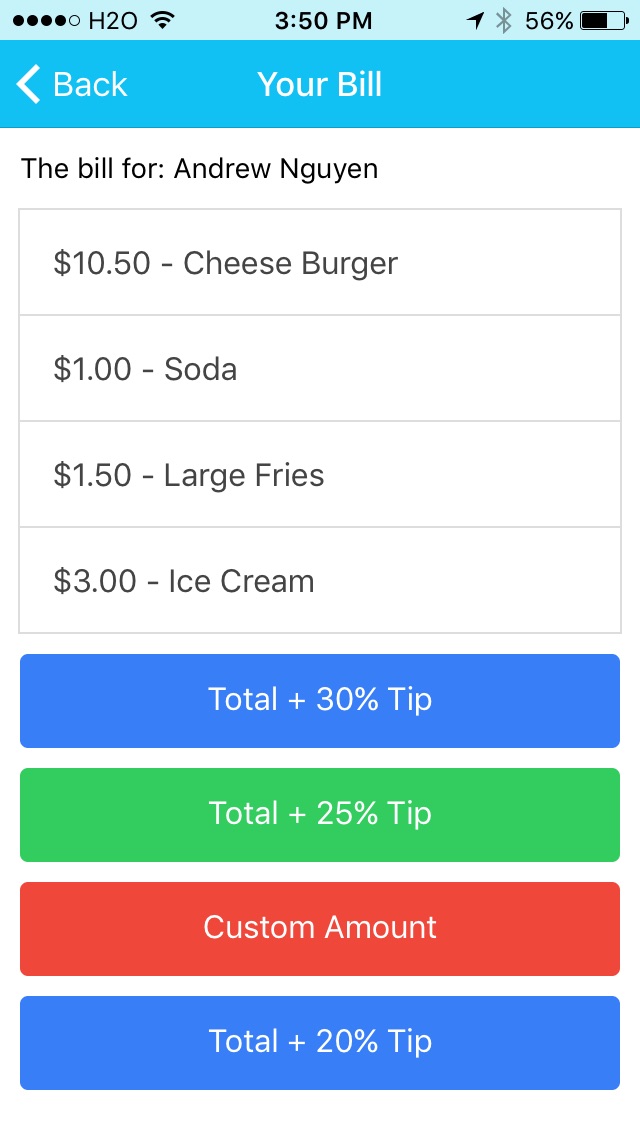This screenshot has width=640, height=1136.
Task: Choose Total + 25% Tip
Action: (x=320, y=814)
